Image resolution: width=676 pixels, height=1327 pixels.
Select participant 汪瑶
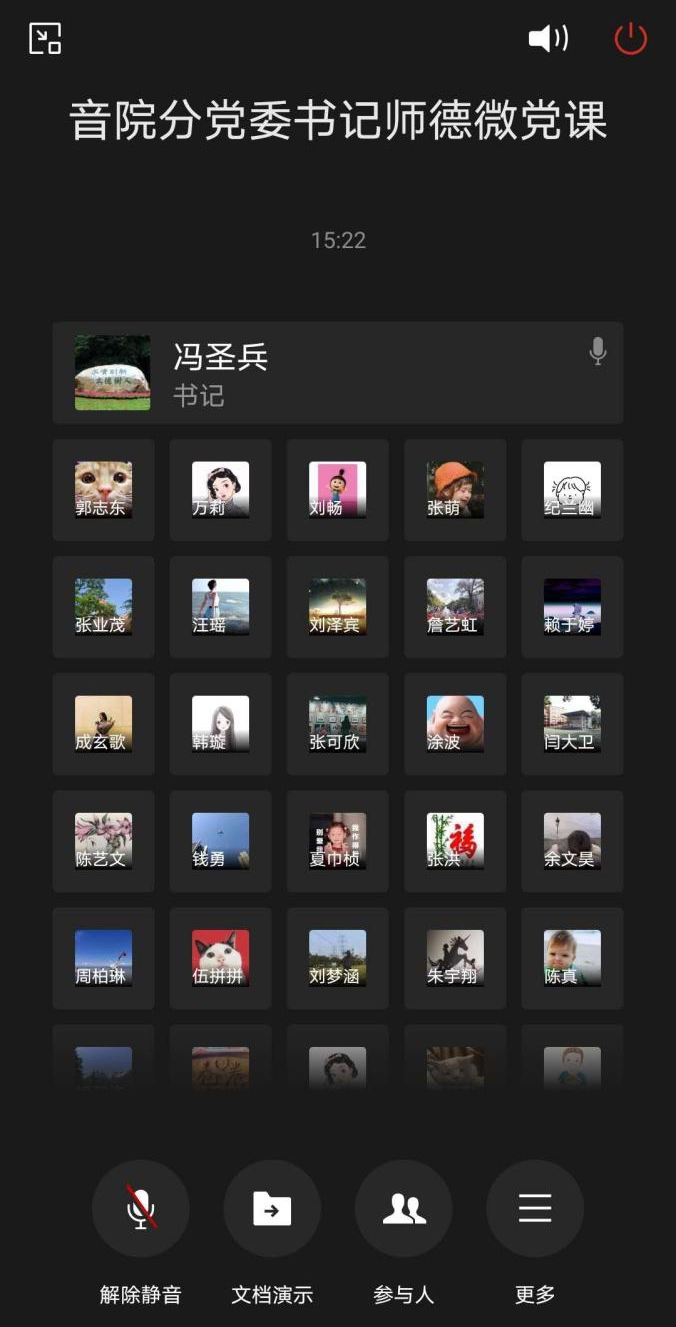pos(220,607)
